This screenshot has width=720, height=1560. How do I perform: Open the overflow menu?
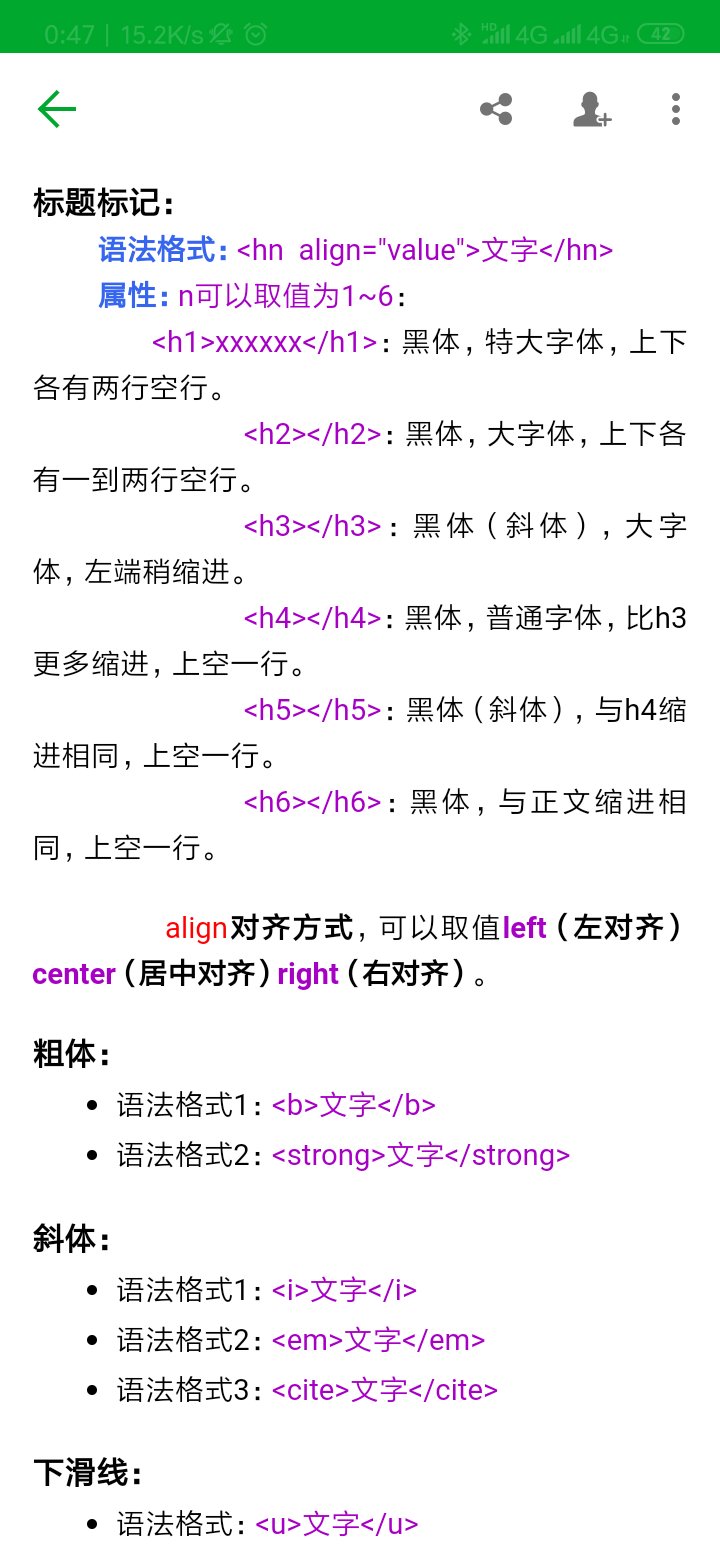coord(676,109)
